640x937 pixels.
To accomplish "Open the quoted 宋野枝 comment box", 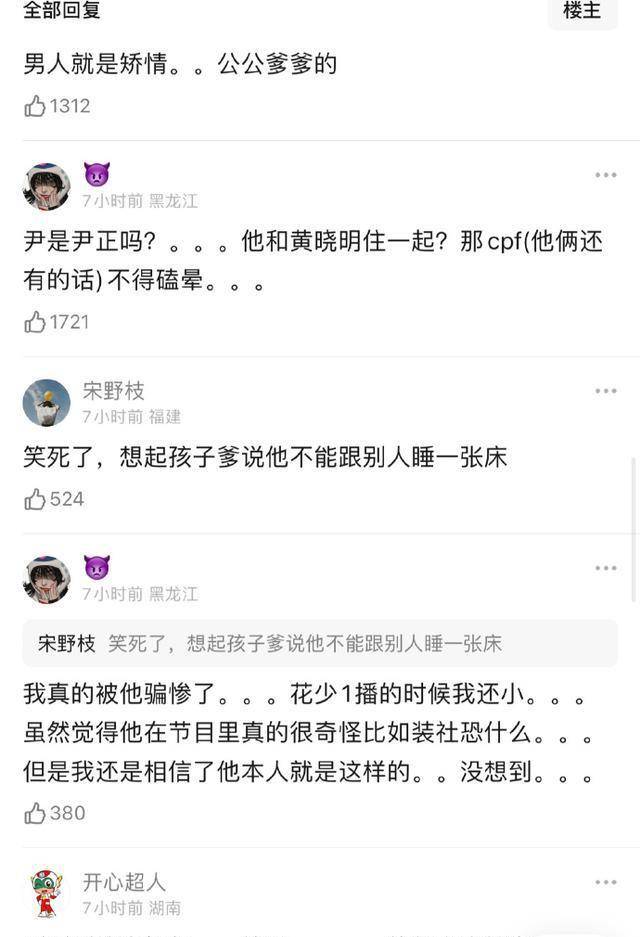I will (x=320, y=643).
